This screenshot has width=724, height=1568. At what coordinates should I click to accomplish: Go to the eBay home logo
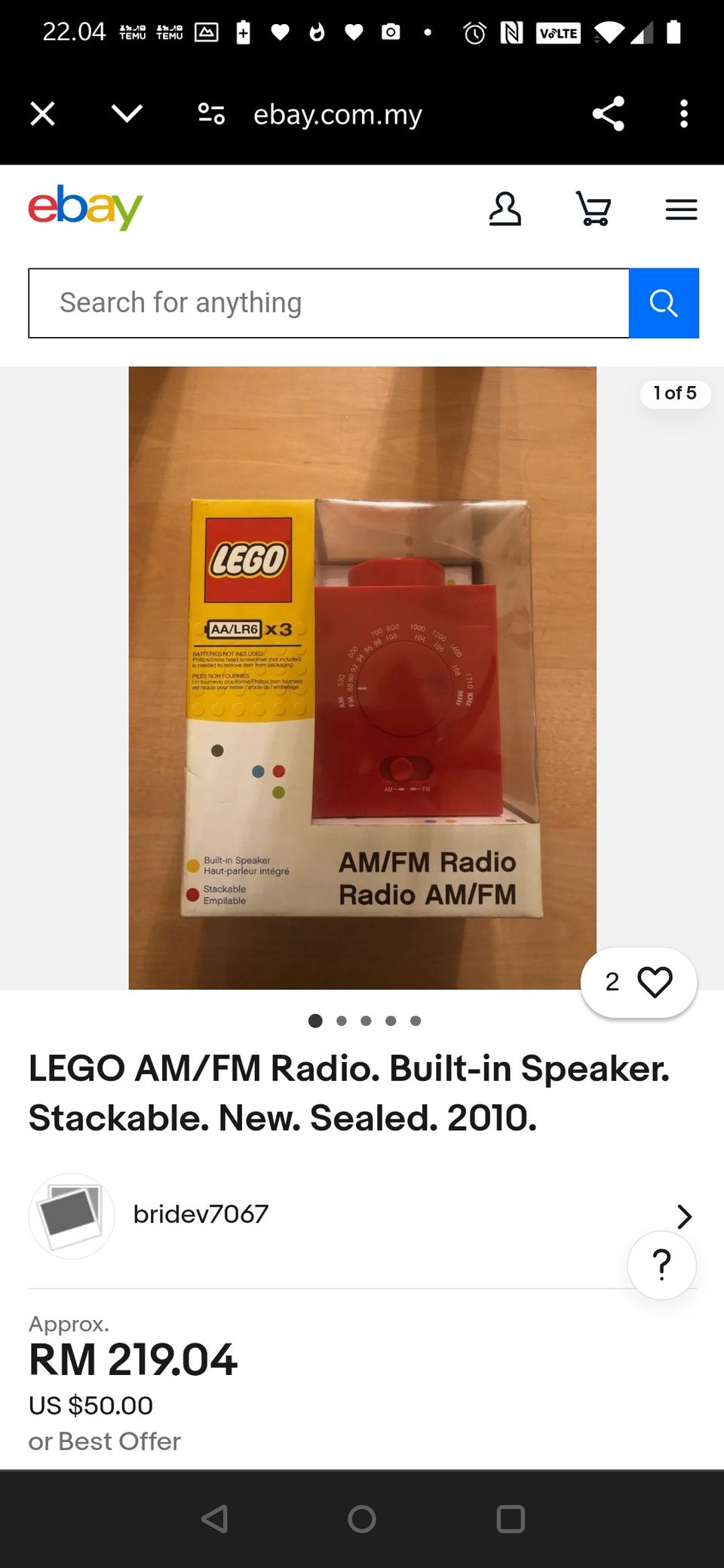[85, 207]
